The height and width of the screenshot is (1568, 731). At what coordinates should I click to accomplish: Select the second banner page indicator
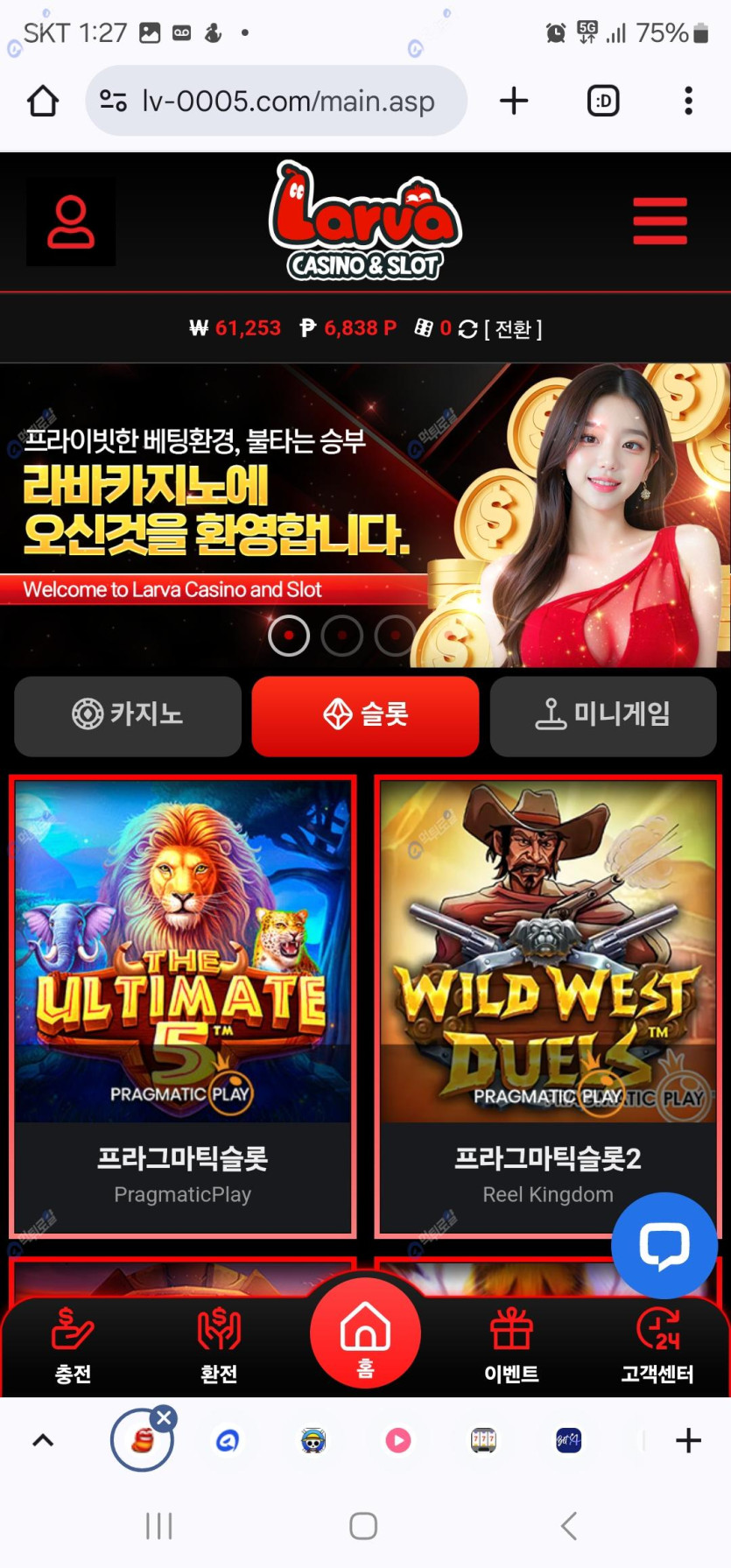[x=341, y=636]
